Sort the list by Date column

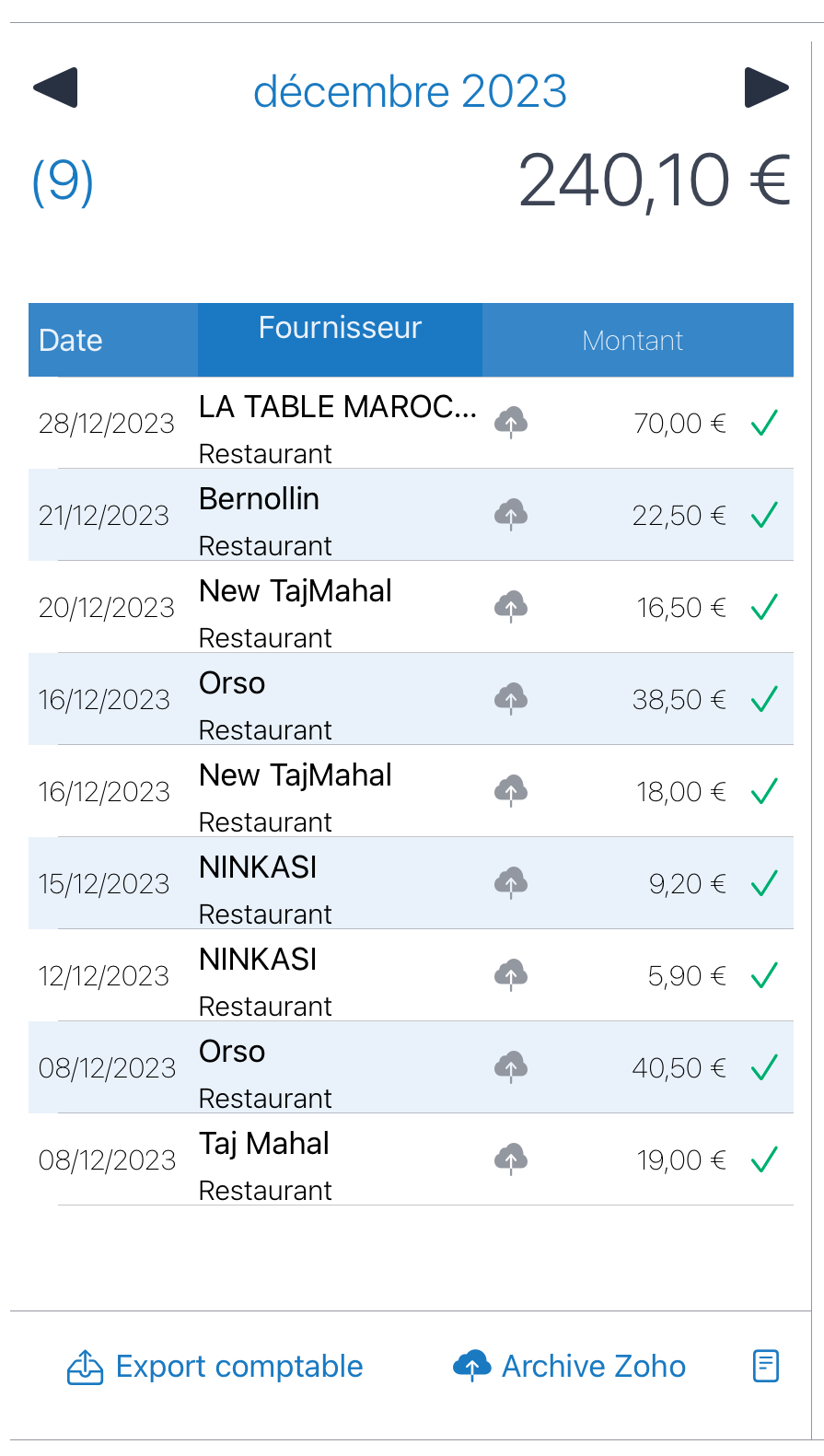coord(113,340)
